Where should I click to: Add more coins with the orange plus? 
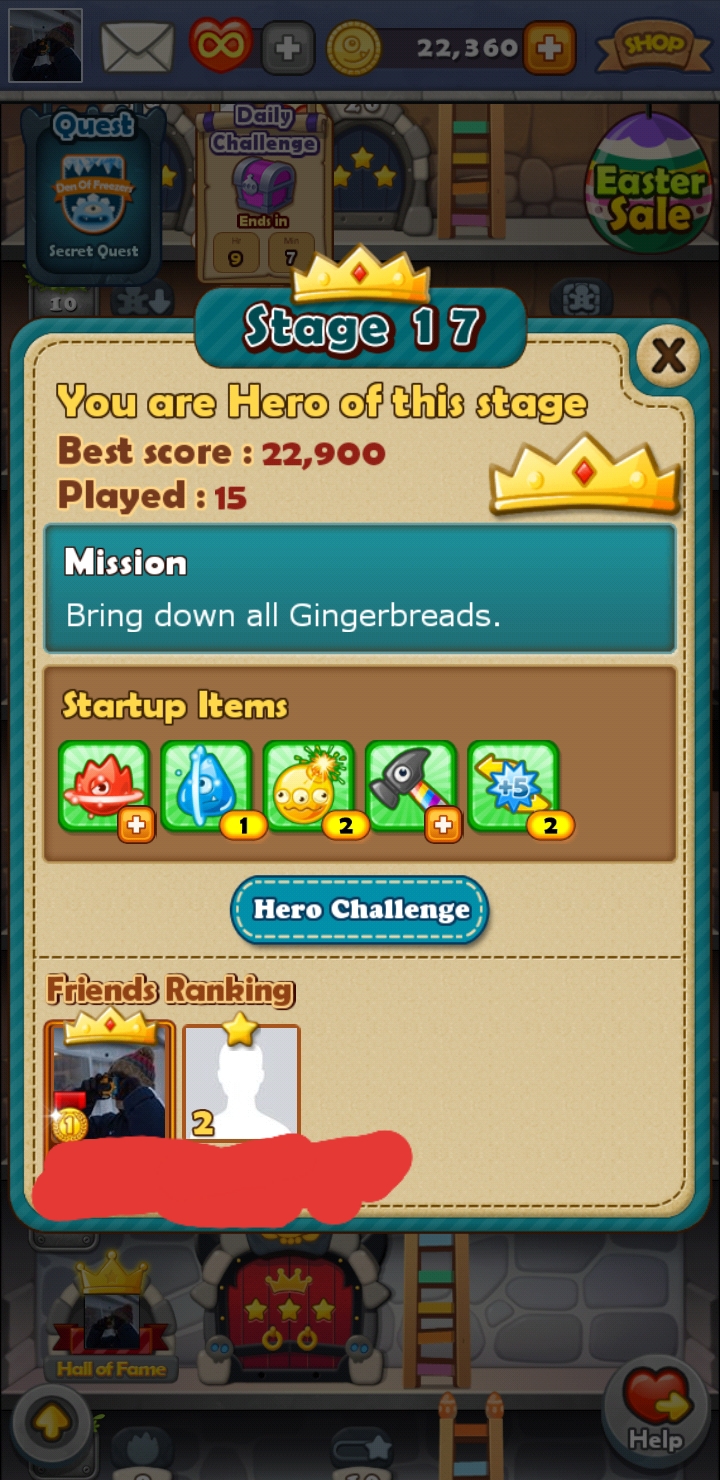[x=549, y=47]
